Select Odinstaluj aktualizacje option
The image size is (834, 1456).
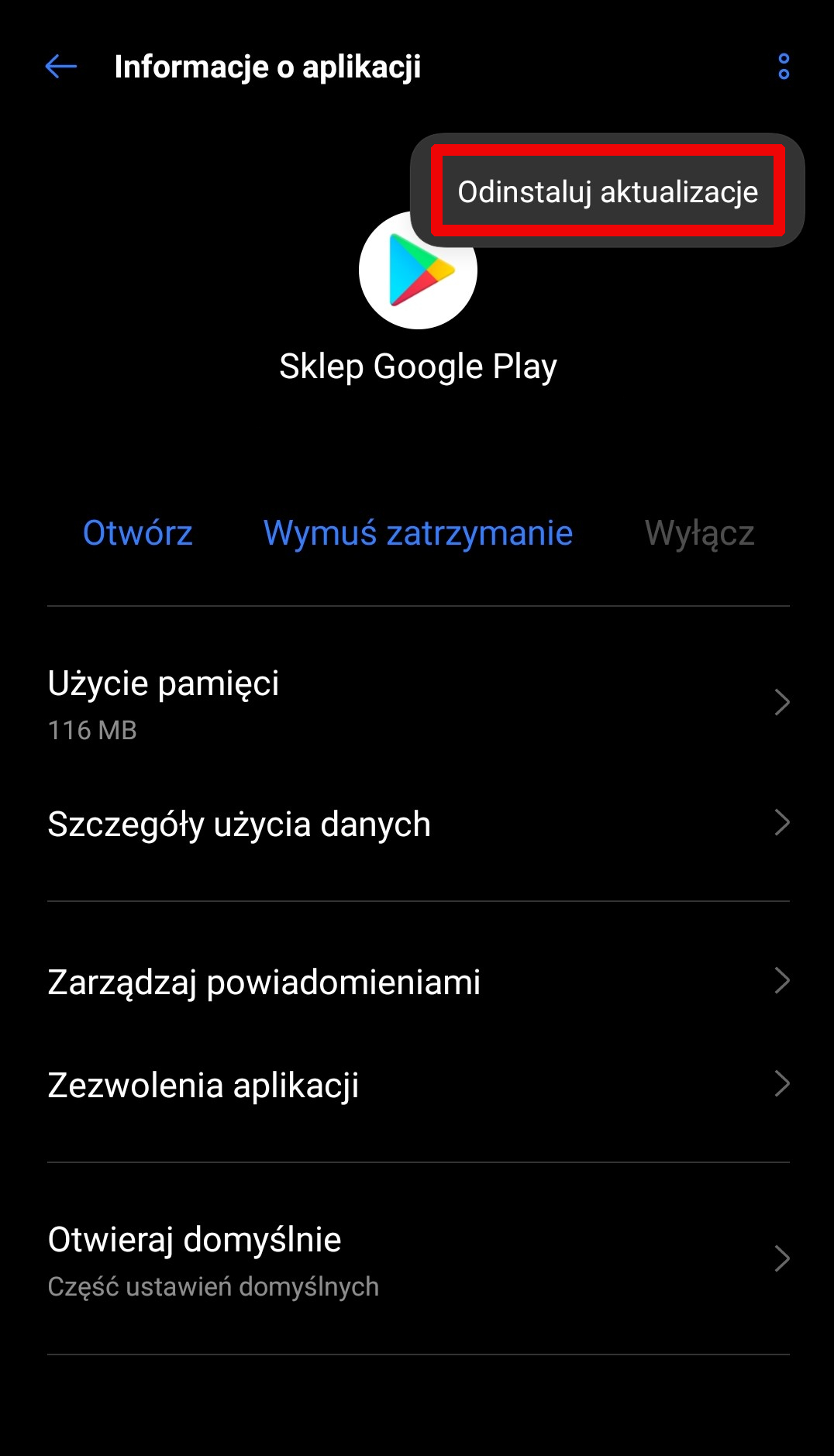pyautogui.click(x=608, y=191)
